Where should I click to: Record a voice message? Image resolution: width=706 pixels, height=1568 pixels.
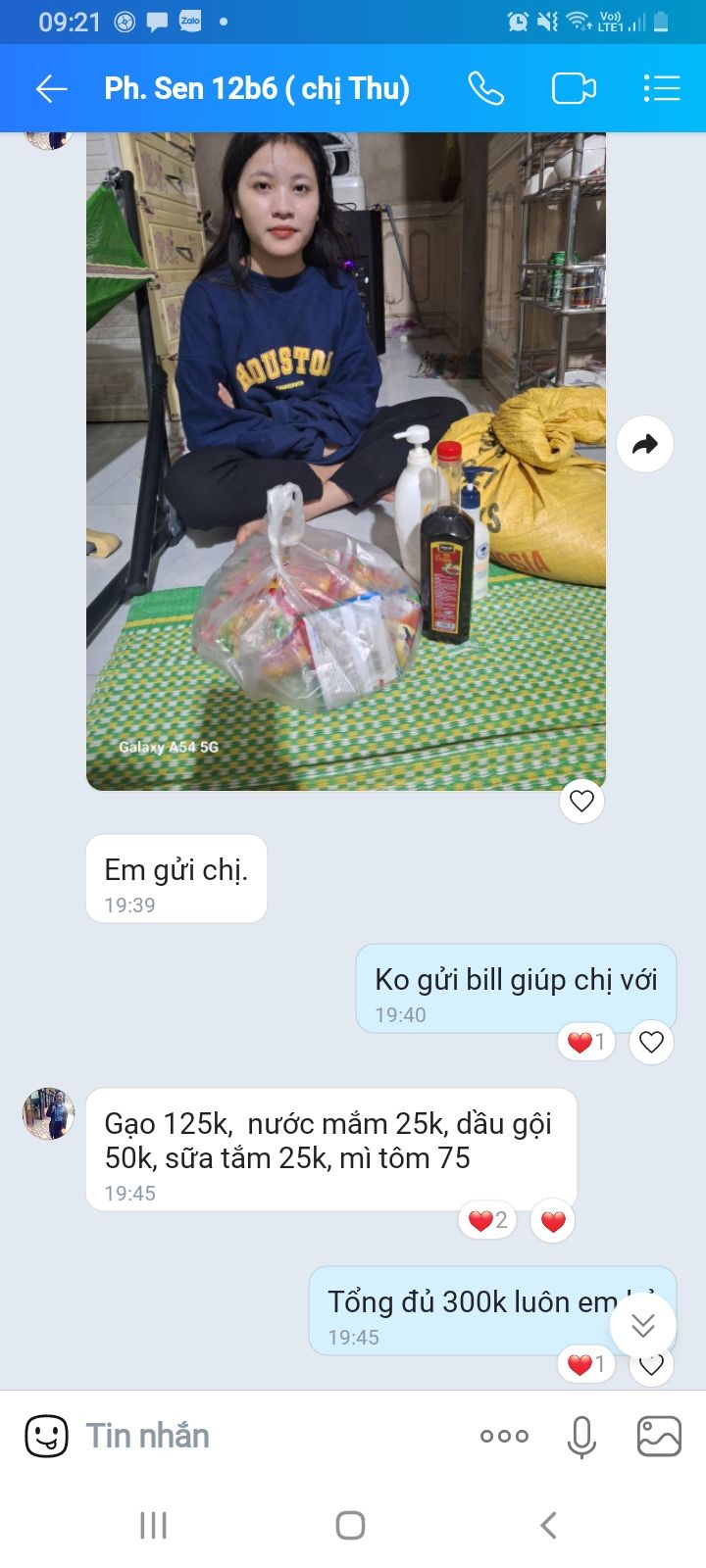coord(581,1437)
